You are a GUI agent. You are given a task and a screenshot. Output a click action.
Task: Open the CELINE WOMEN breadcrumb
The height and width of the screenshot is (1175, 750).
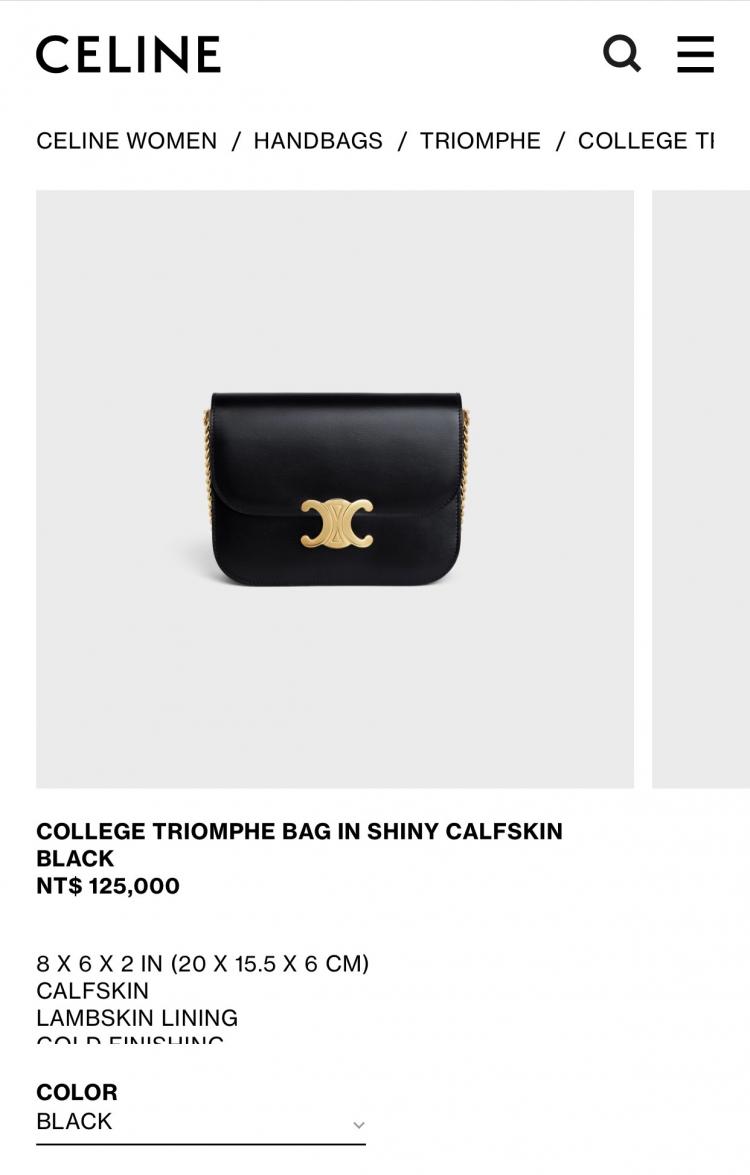point(126,141)
